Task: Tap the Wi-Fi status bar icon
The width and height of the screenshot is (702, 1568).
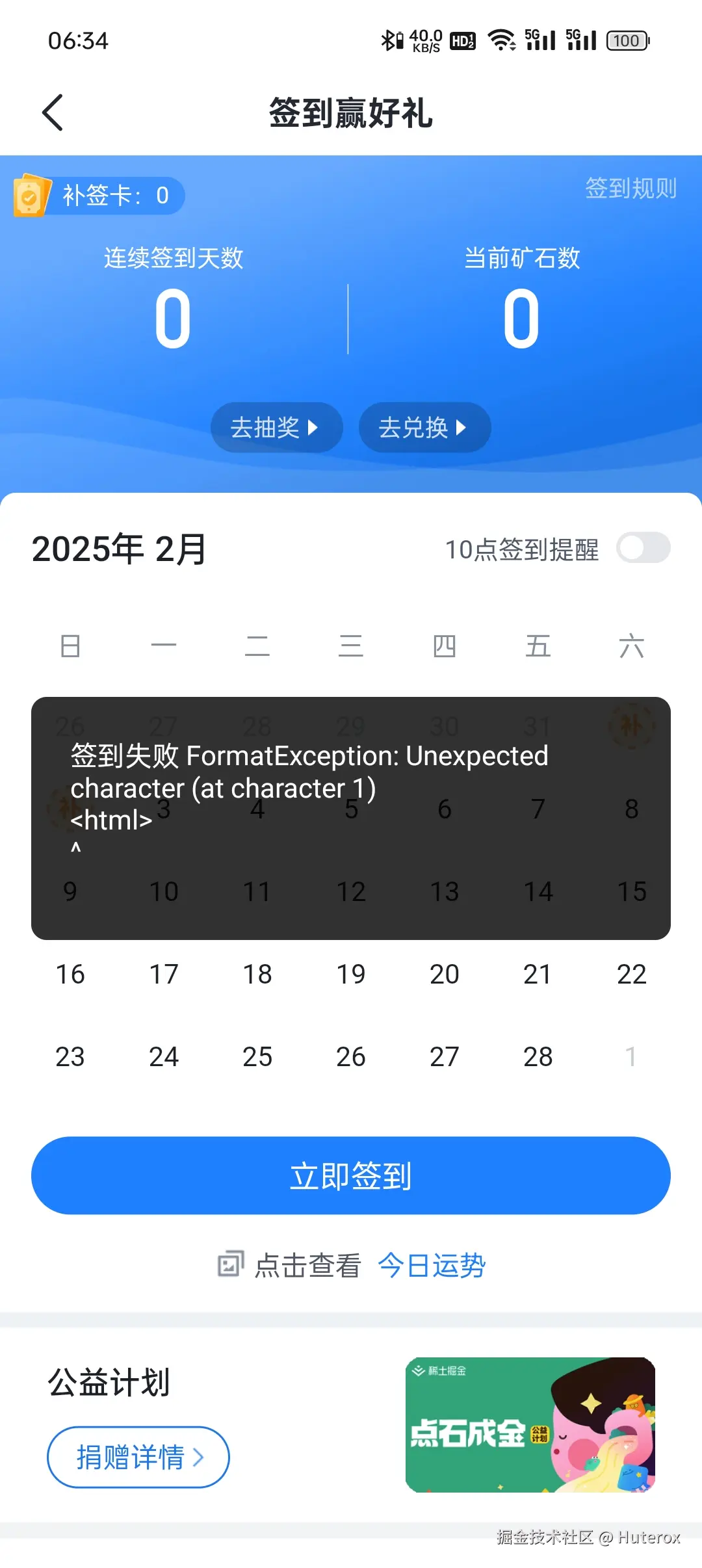Action: click(503, 40)
